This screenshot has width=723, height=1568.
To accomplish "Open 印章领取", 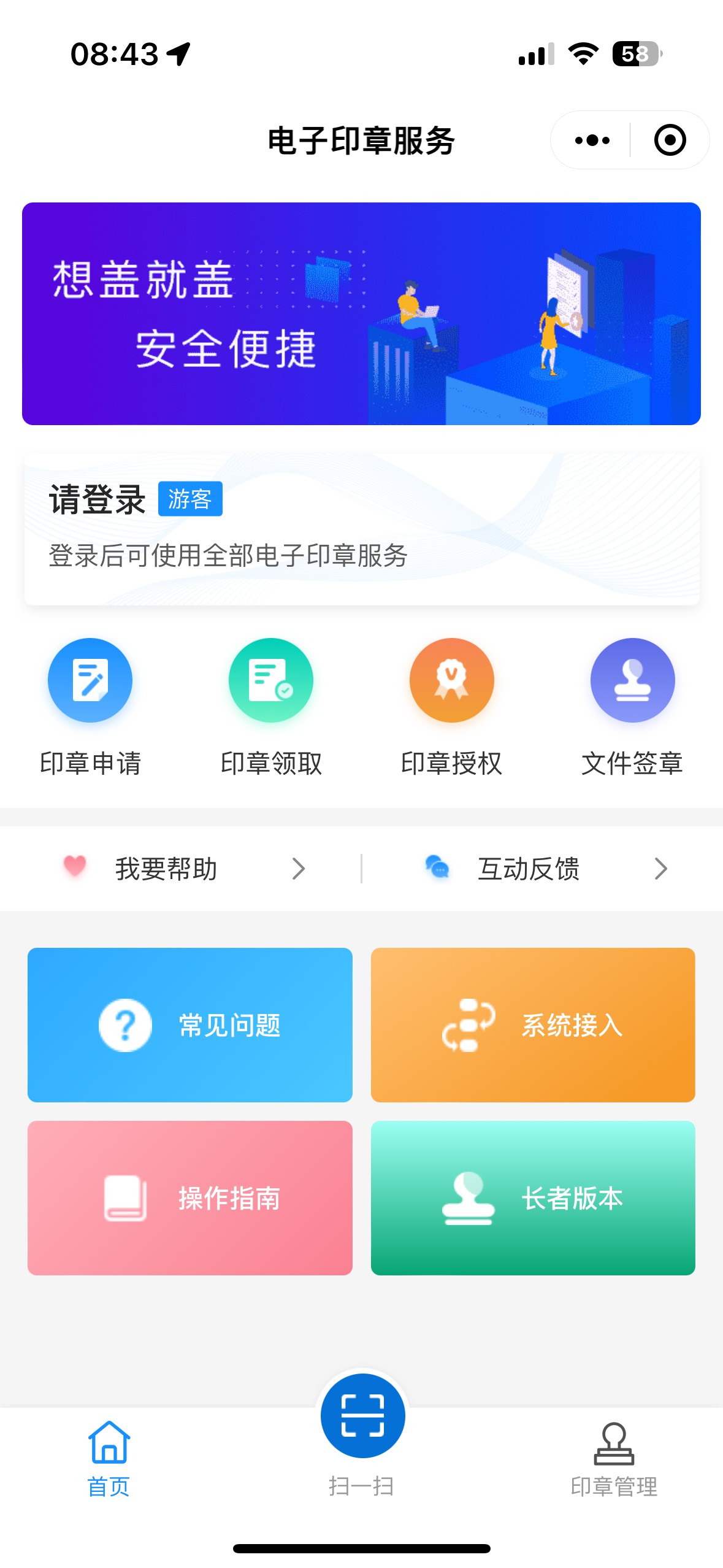I will (x=271, y=706).
